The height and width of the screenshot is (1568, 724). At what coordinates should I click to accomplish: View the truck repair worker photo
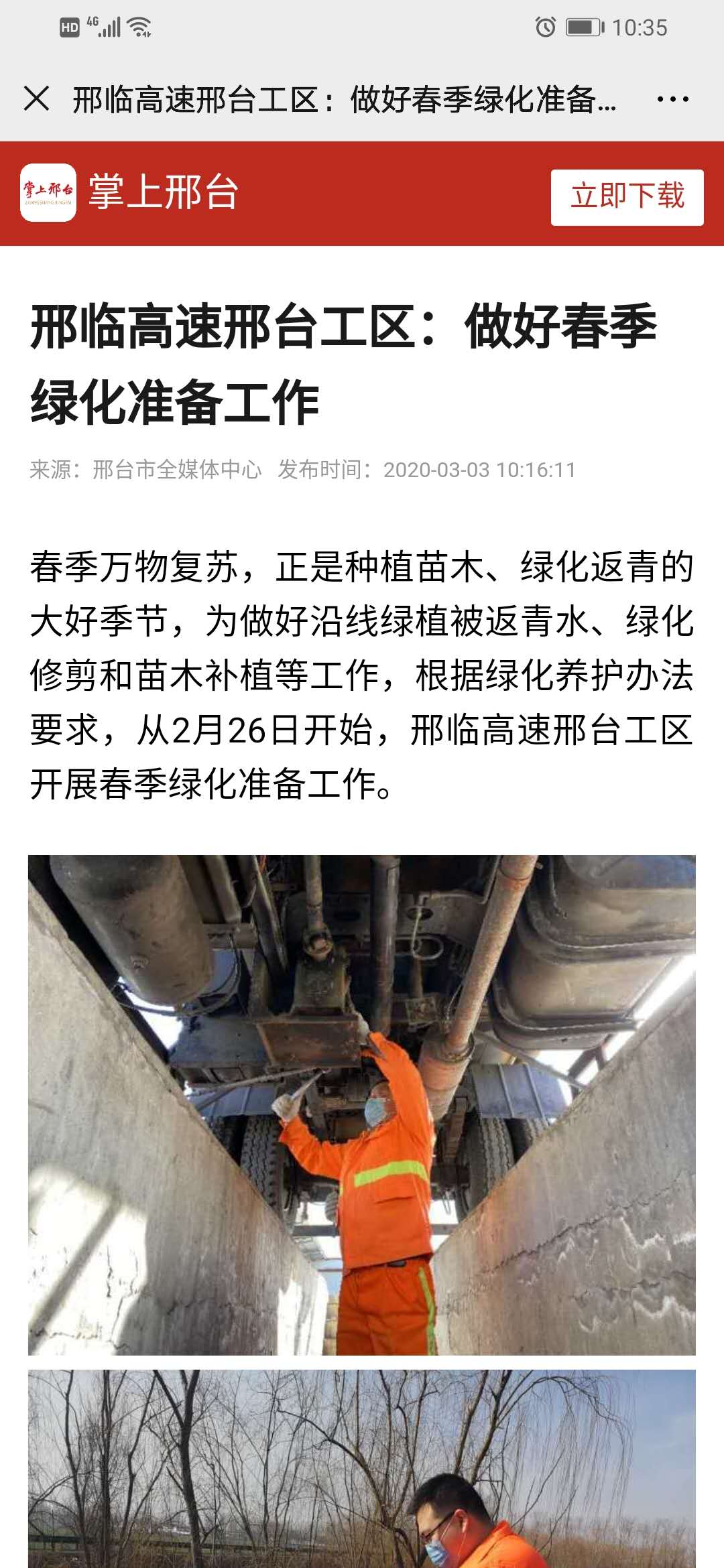[x=362, y=1105]
